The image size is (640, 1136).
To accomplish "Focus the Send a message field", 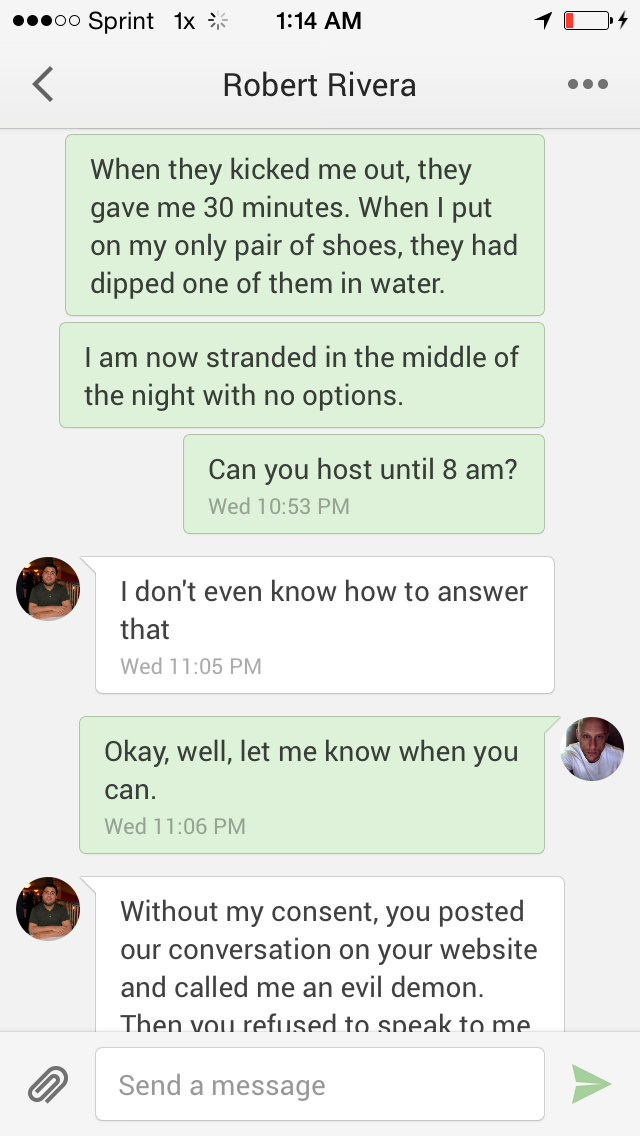I will pos(319,1085).
